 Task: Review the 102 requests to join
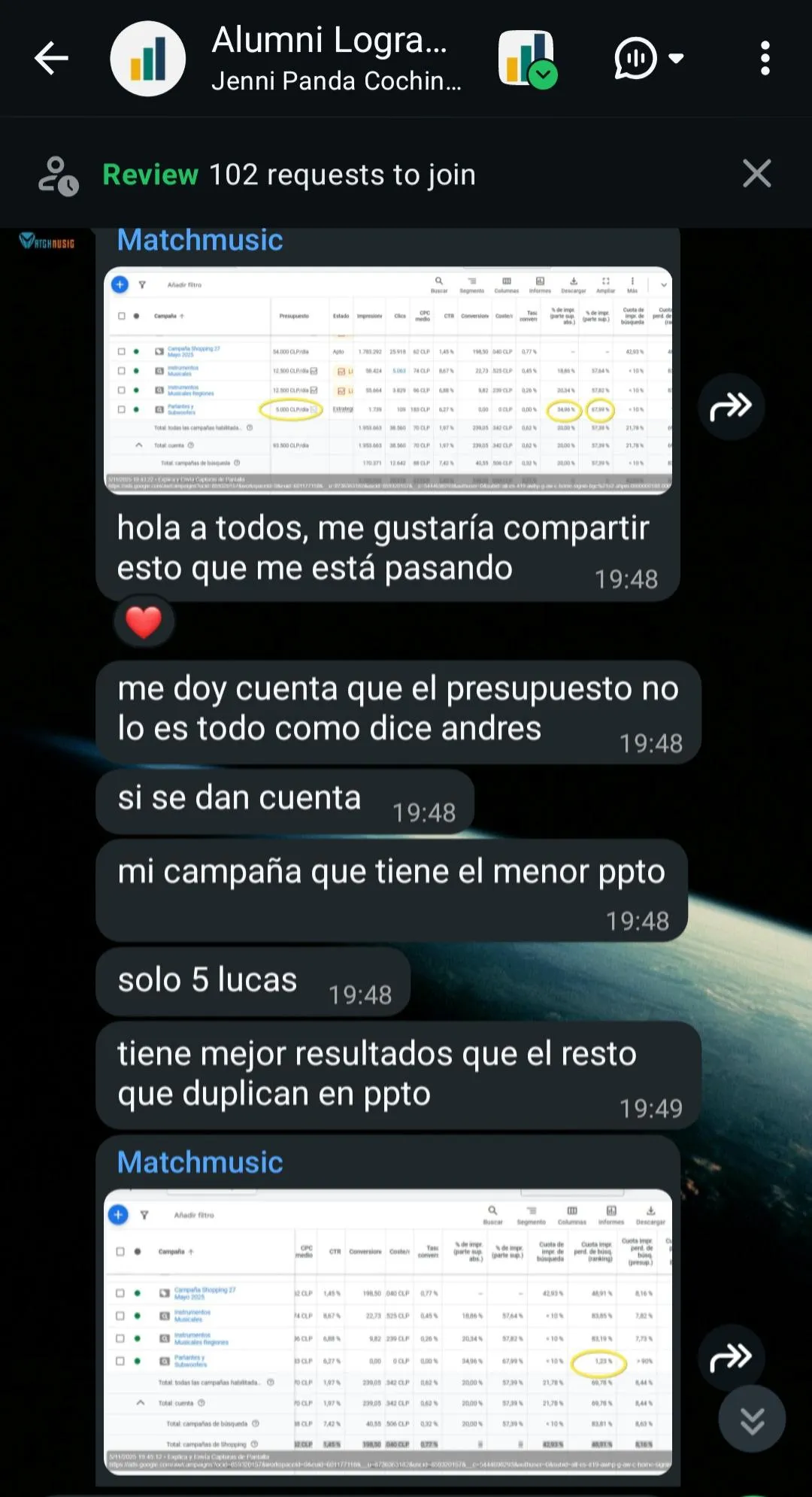coord(289,175)
